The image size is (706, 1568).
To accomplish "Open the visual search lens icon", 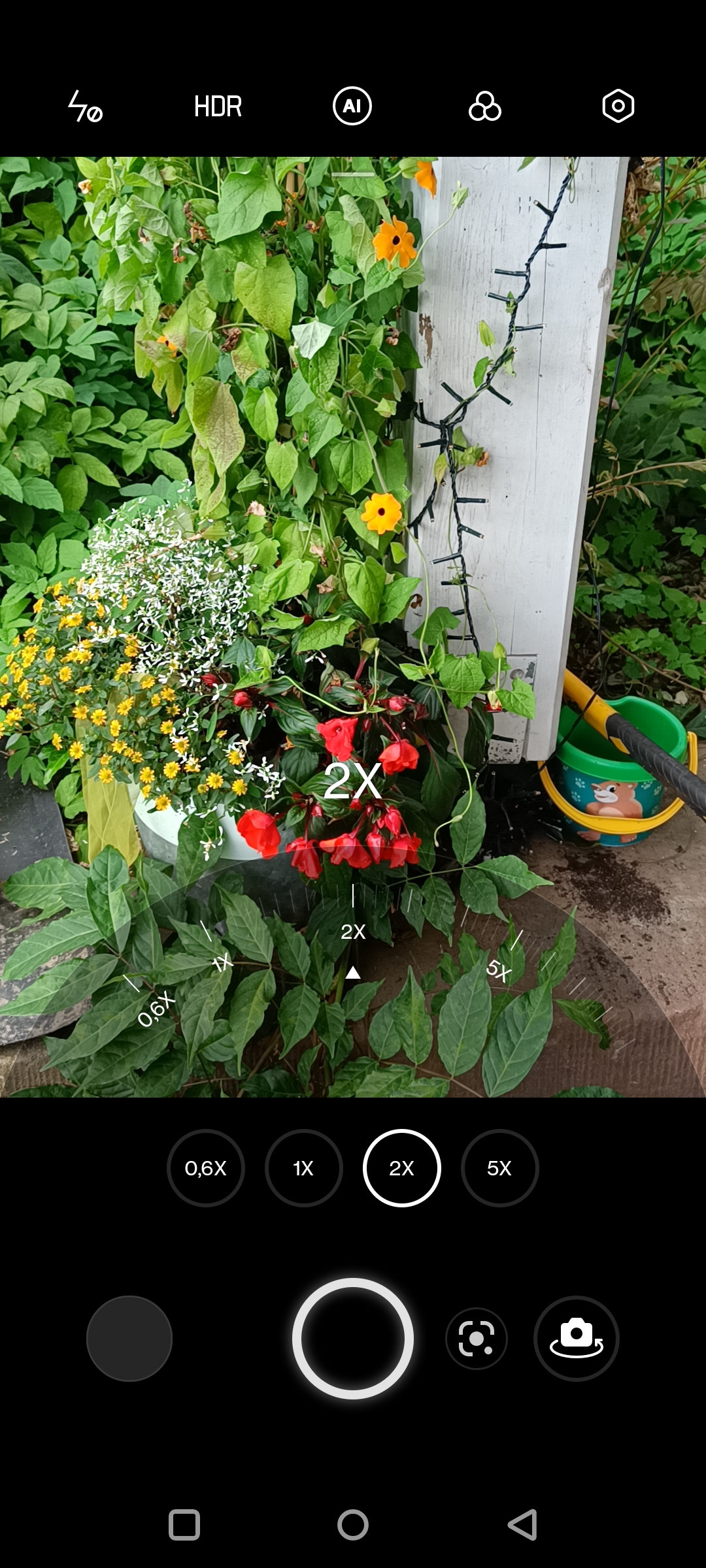I will (477, 1339).
